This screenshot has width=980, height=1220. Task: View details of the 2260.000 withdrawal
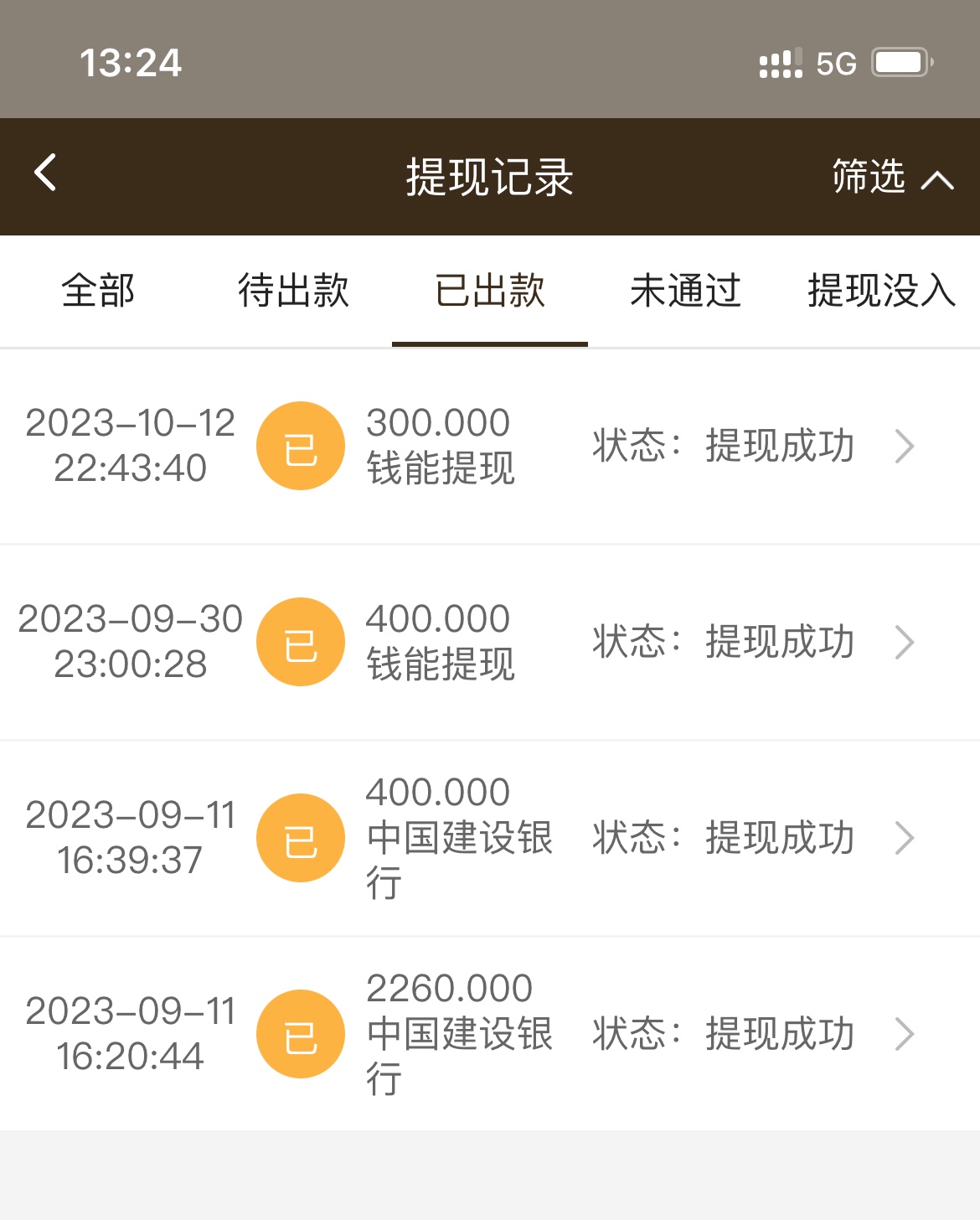(x=490, y=1034)
